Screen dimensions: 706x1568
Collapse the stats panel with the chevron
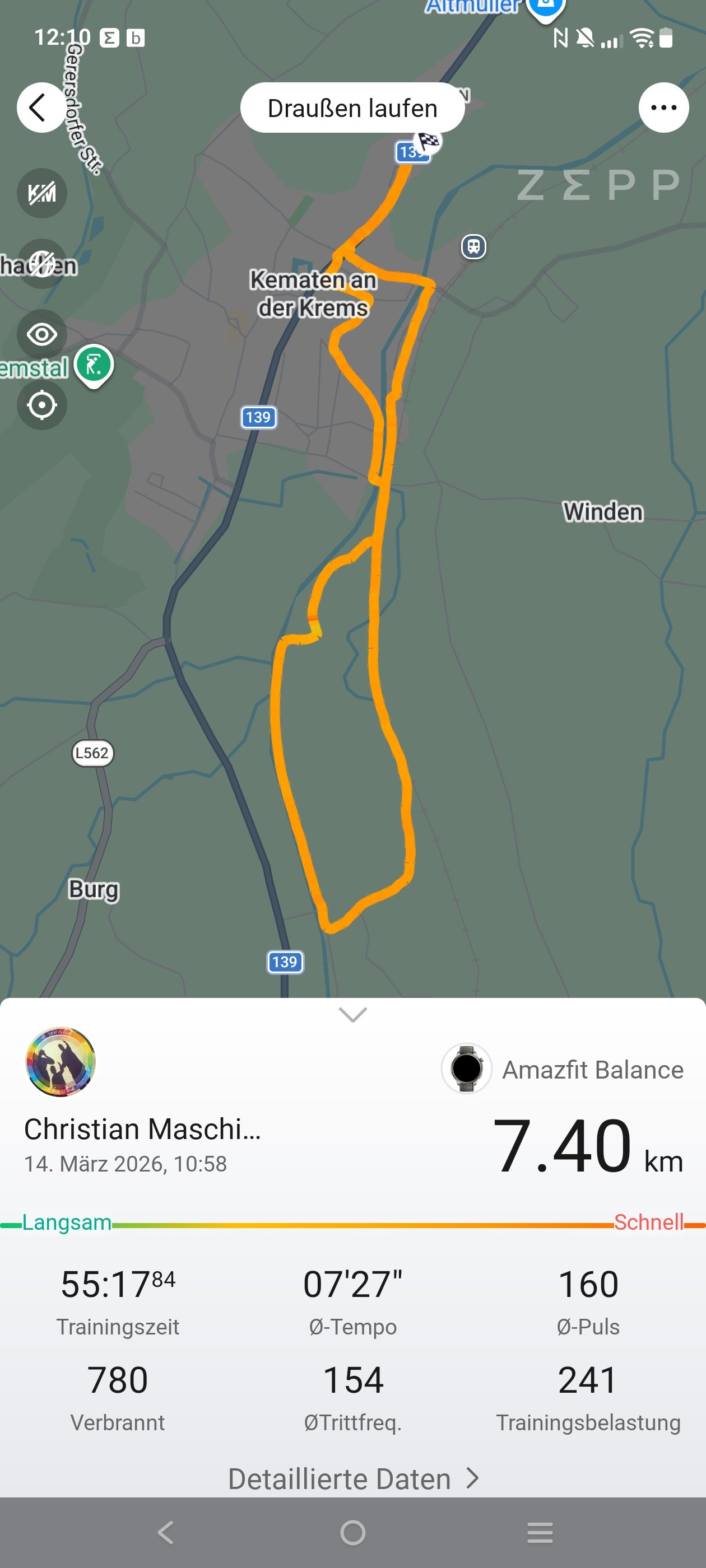coord(352,1015)
